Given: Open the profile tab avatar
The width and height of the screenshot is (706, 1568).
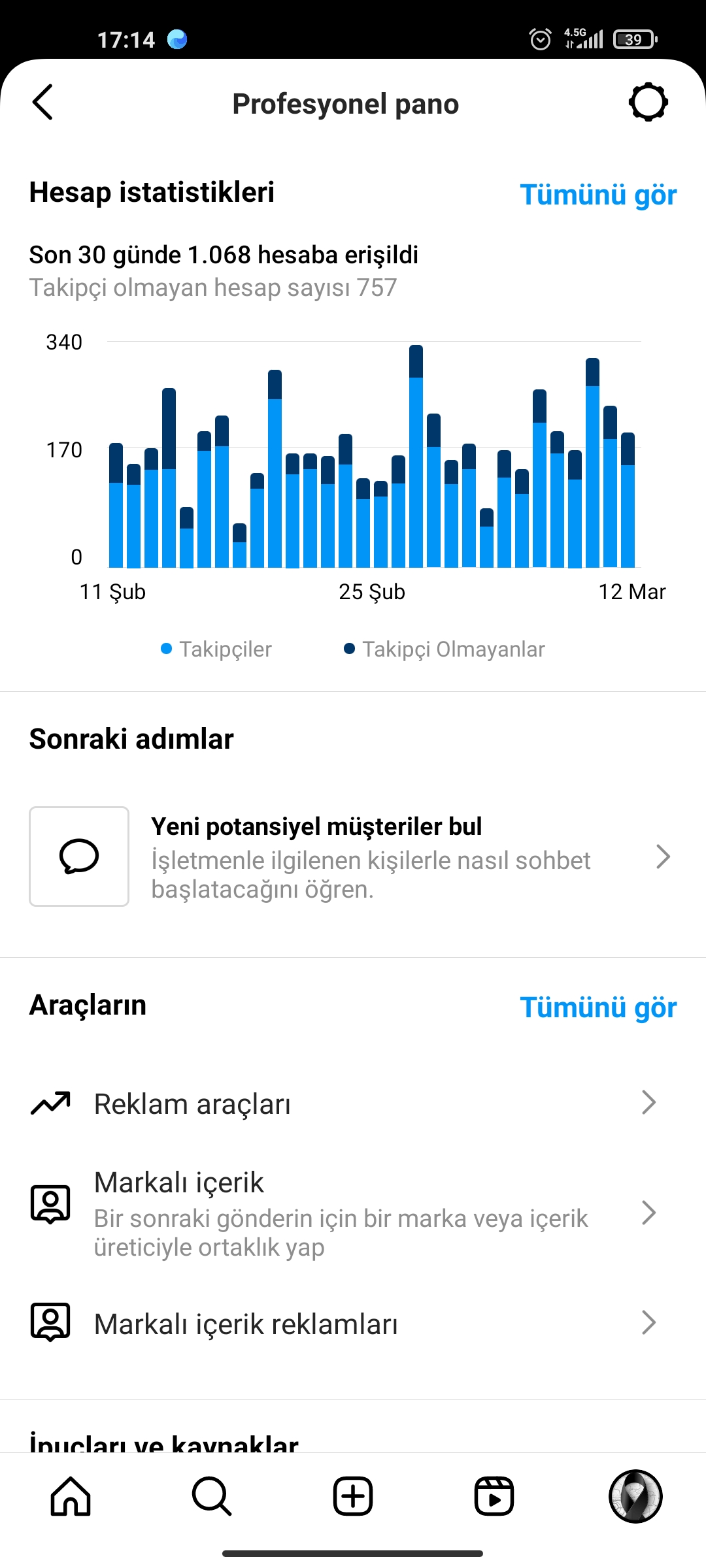Looking at the screenshot, I should tap(635, 1496).
